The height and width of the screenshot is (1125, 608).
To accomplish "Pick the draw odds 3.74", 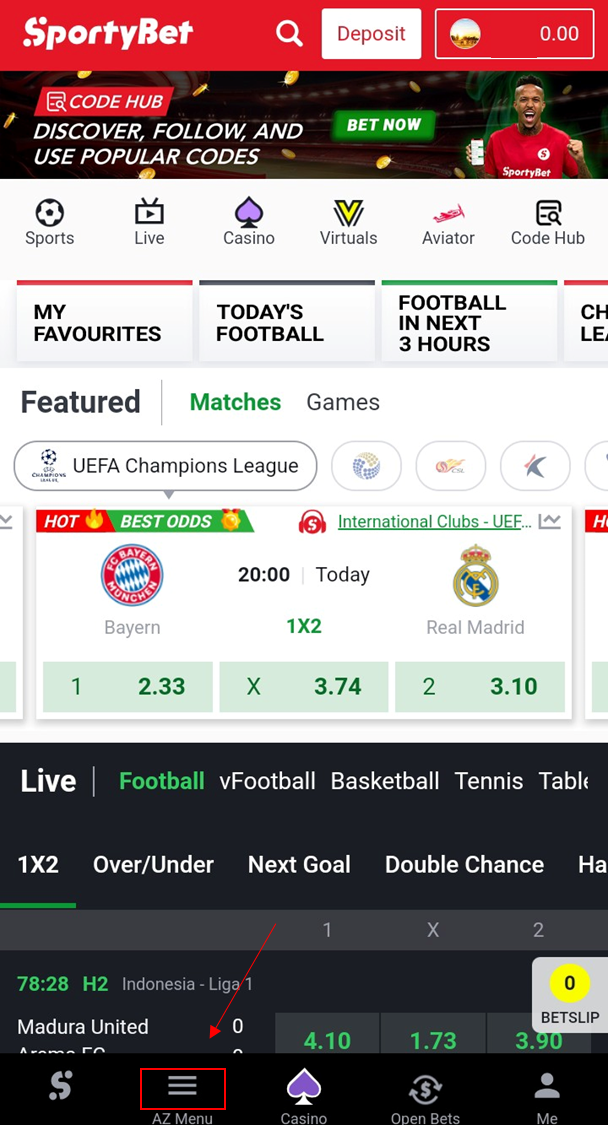I will click(304, 687).
